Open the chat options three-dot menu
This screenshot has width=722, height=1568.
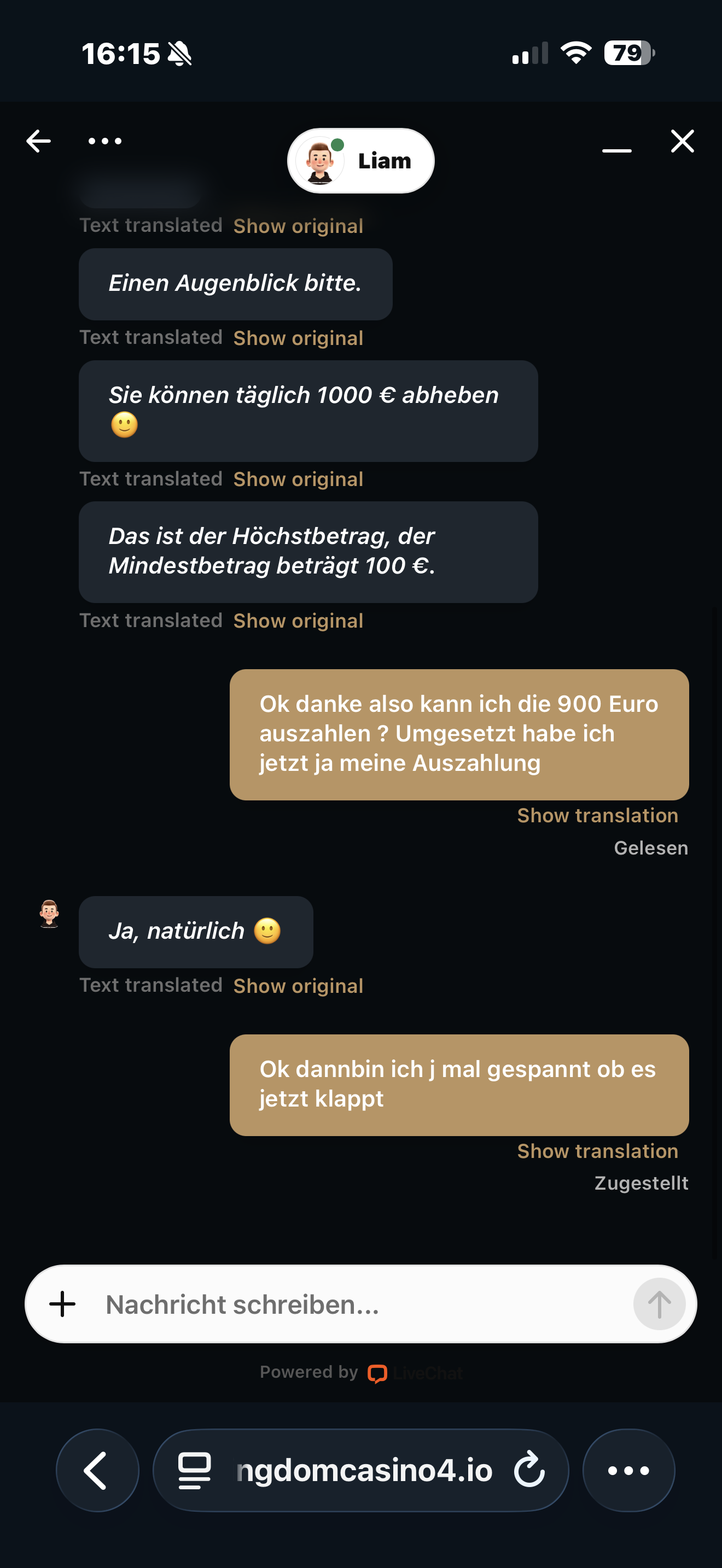click(104, 141)
